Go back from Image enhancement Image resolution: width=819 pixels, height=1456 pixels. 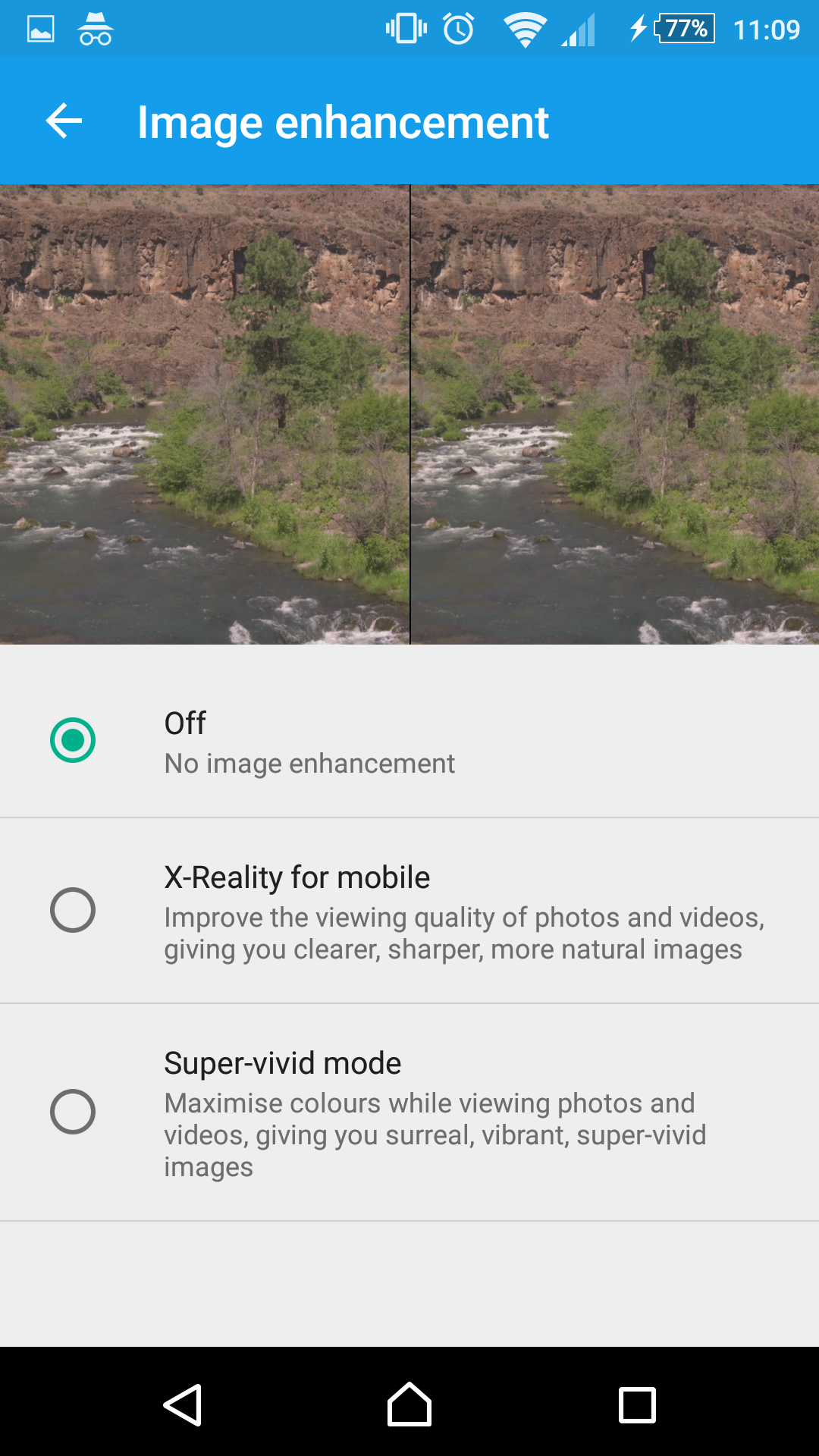[64, 121]
